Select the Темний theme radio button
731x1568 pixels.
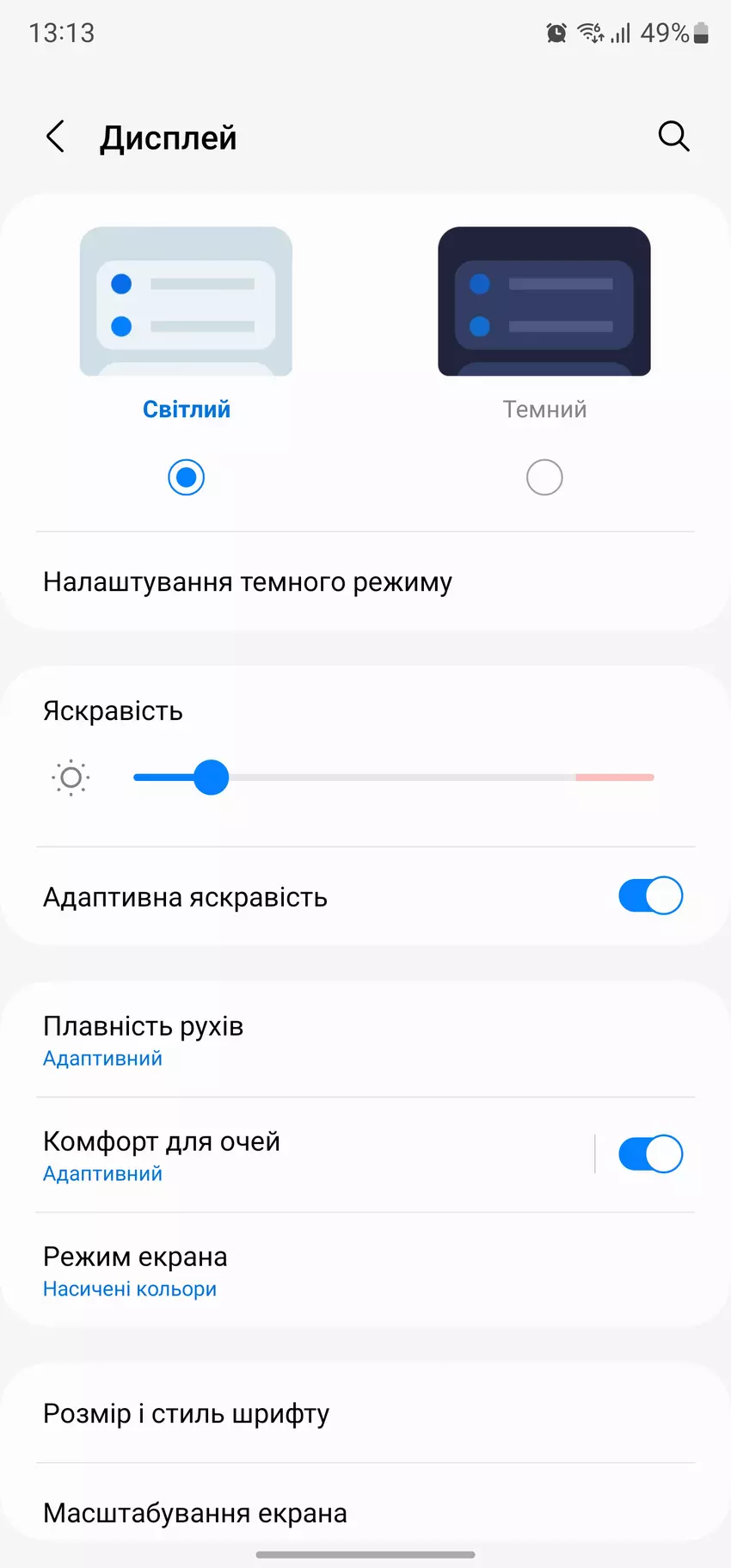pos(544,477)
